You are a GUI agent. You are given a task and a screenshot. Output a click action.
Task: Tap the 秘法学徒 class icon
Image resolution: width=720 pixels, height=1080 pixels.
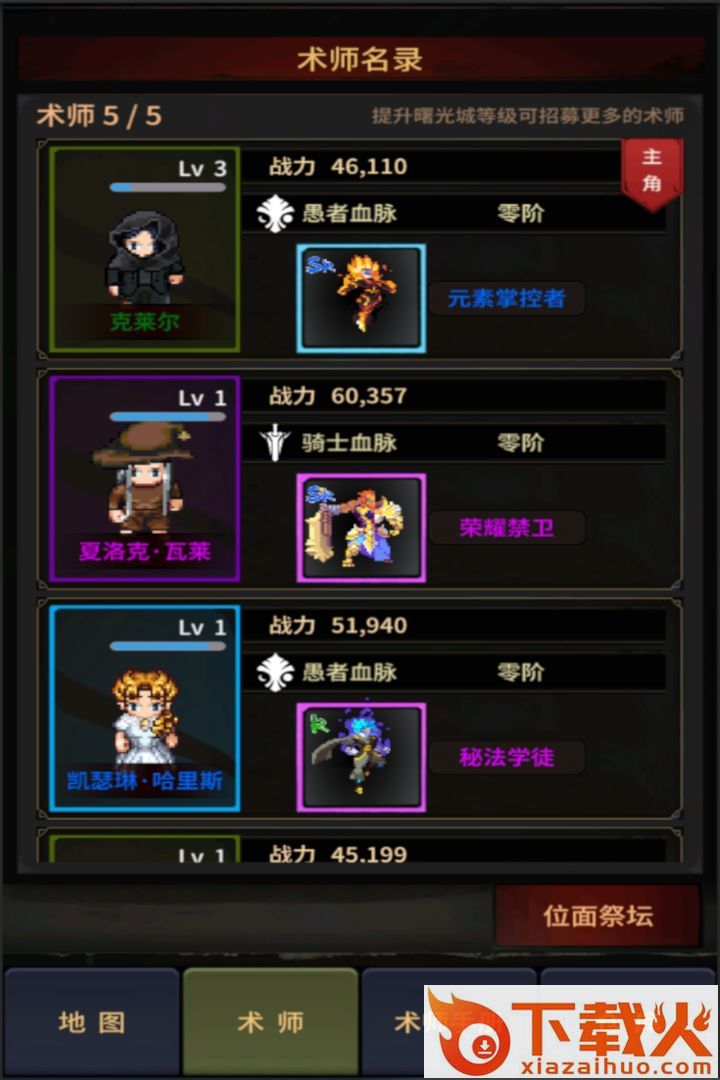click(x=361, y=757)
